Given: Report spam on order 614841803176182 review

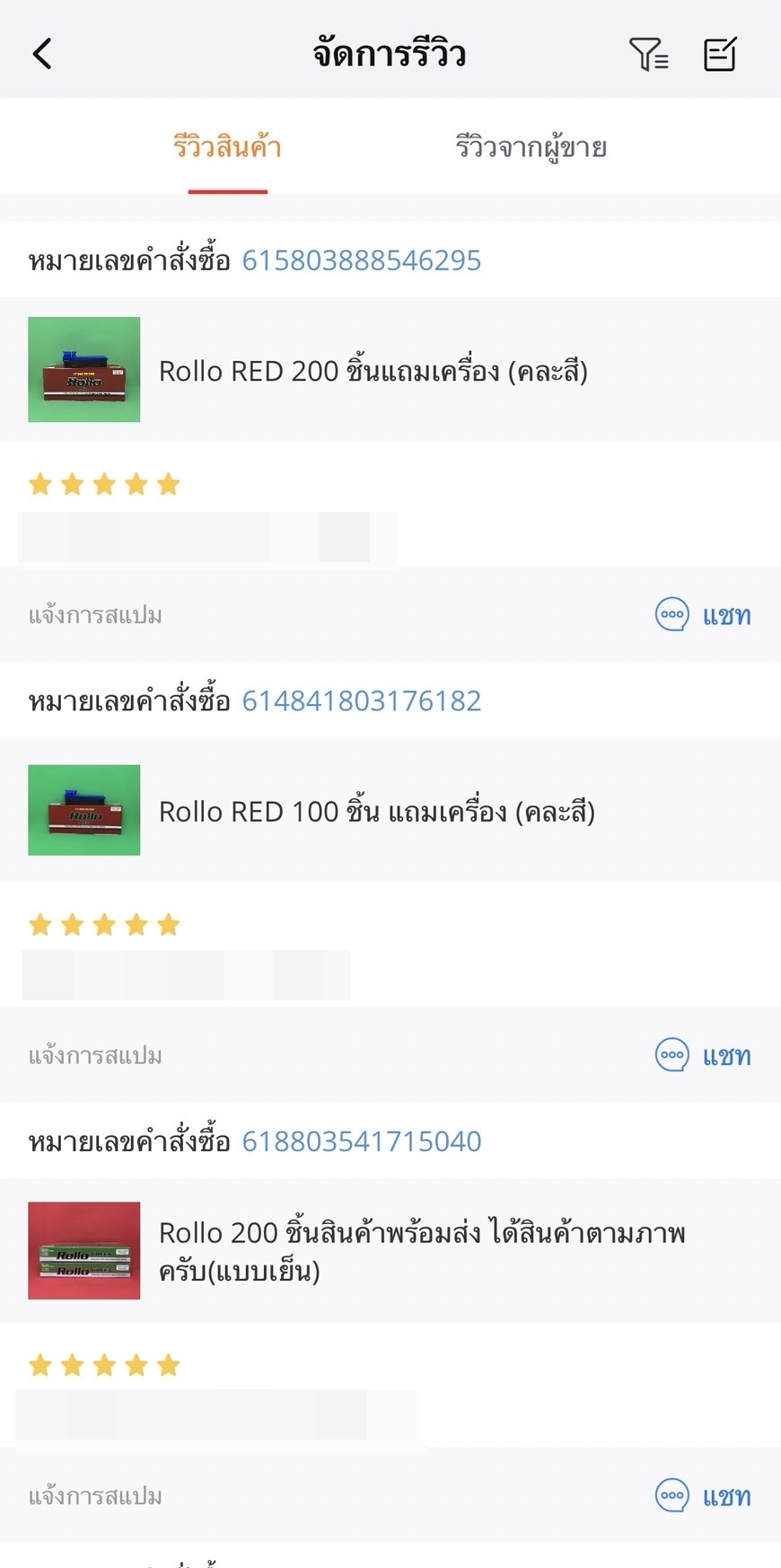Looking at the screenshot, I should coord(95,1055).
